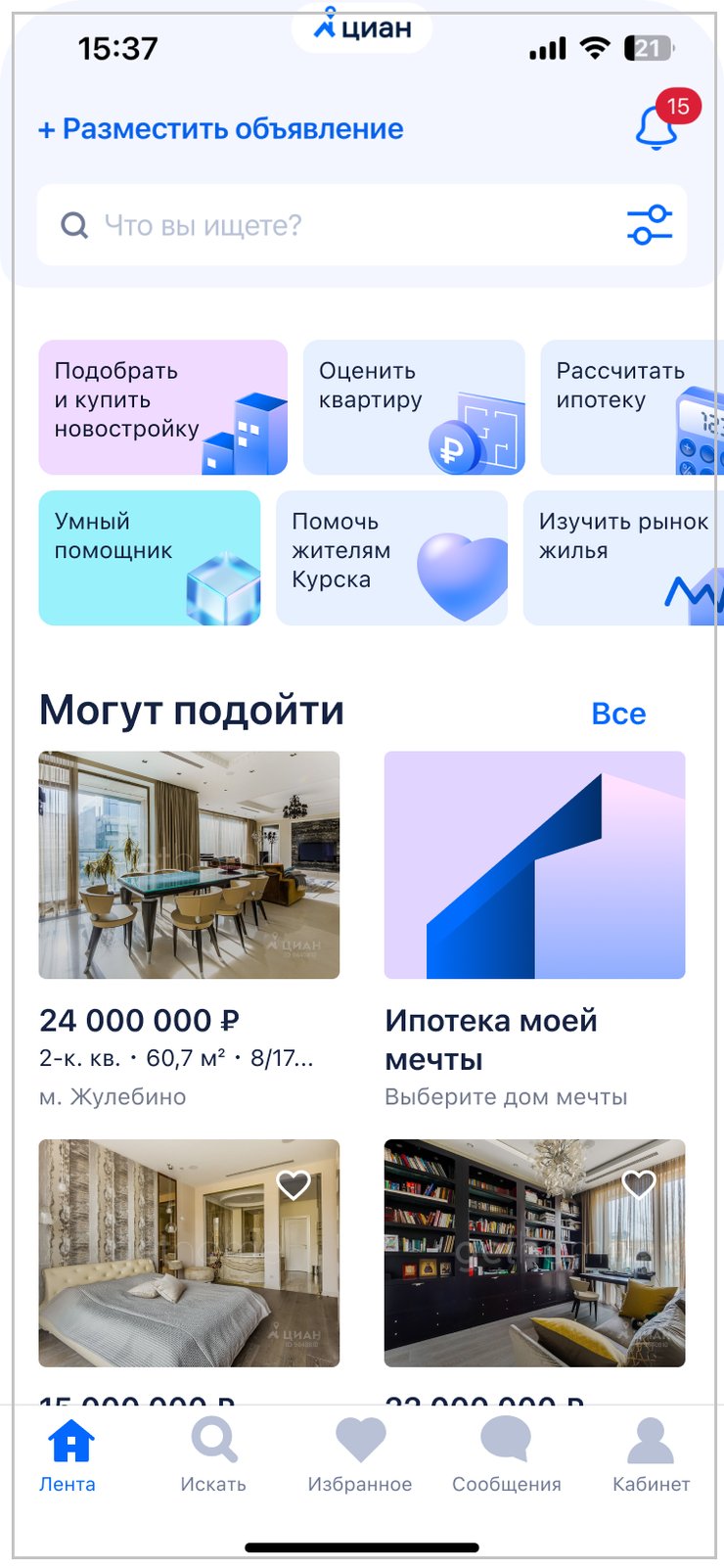Focus the 'Что вы ищете?' search field

coord(333,225)
